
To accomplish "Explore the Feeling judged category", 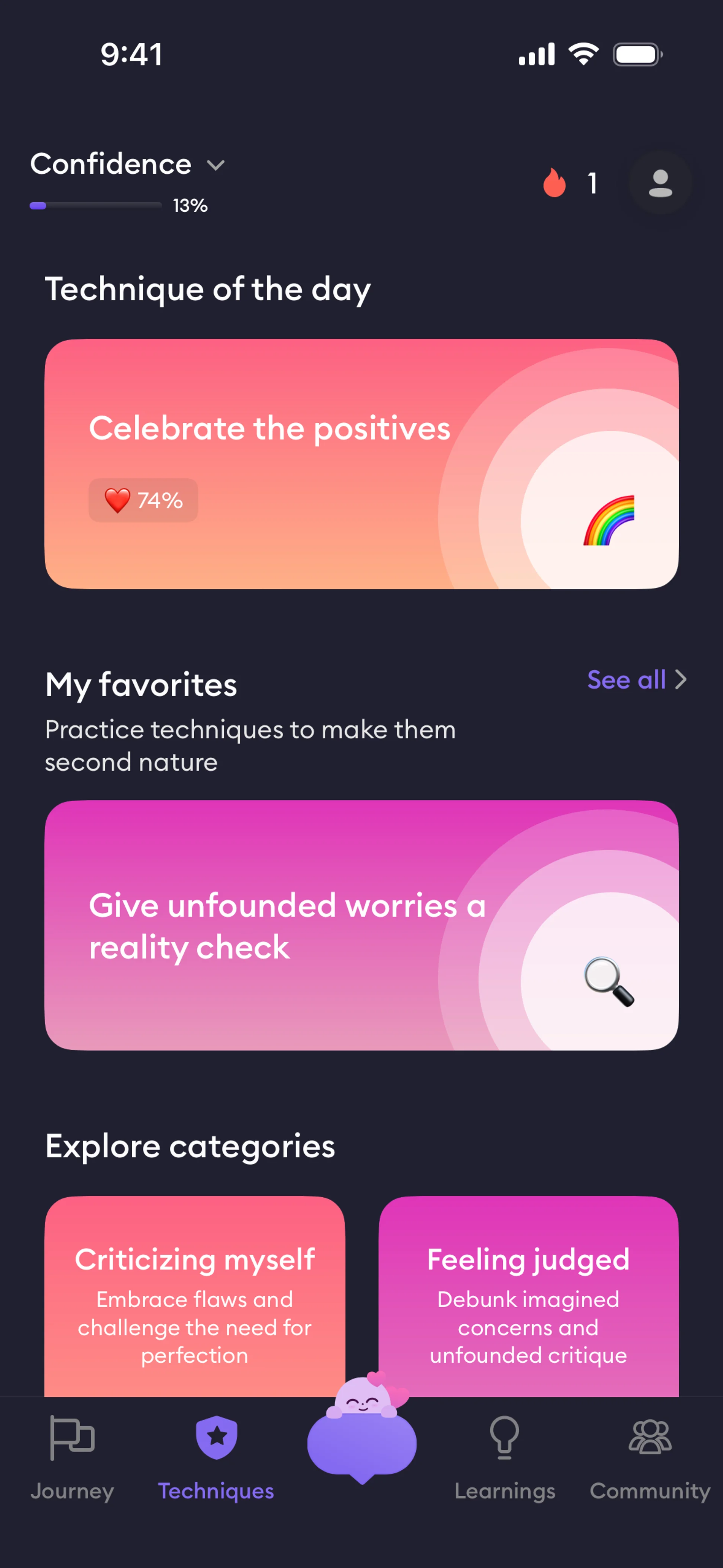I will [528, 1296].
